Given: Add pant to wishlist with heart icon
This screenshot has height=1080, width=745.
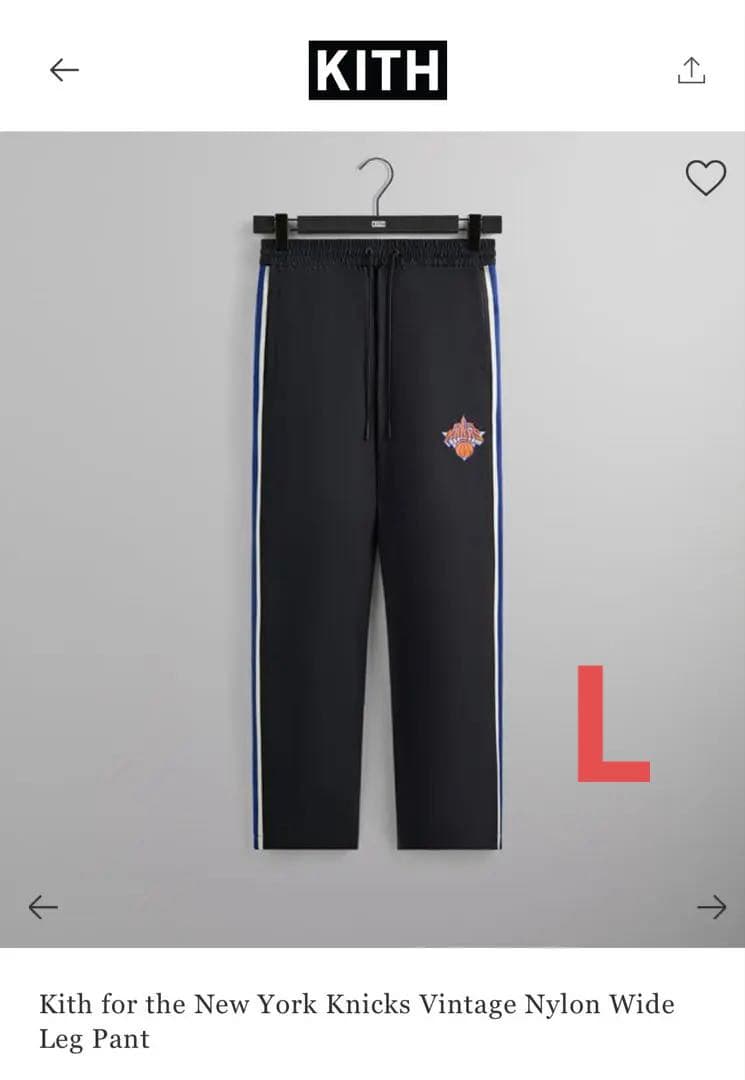Looking at the screenshot, I should 705,178.
